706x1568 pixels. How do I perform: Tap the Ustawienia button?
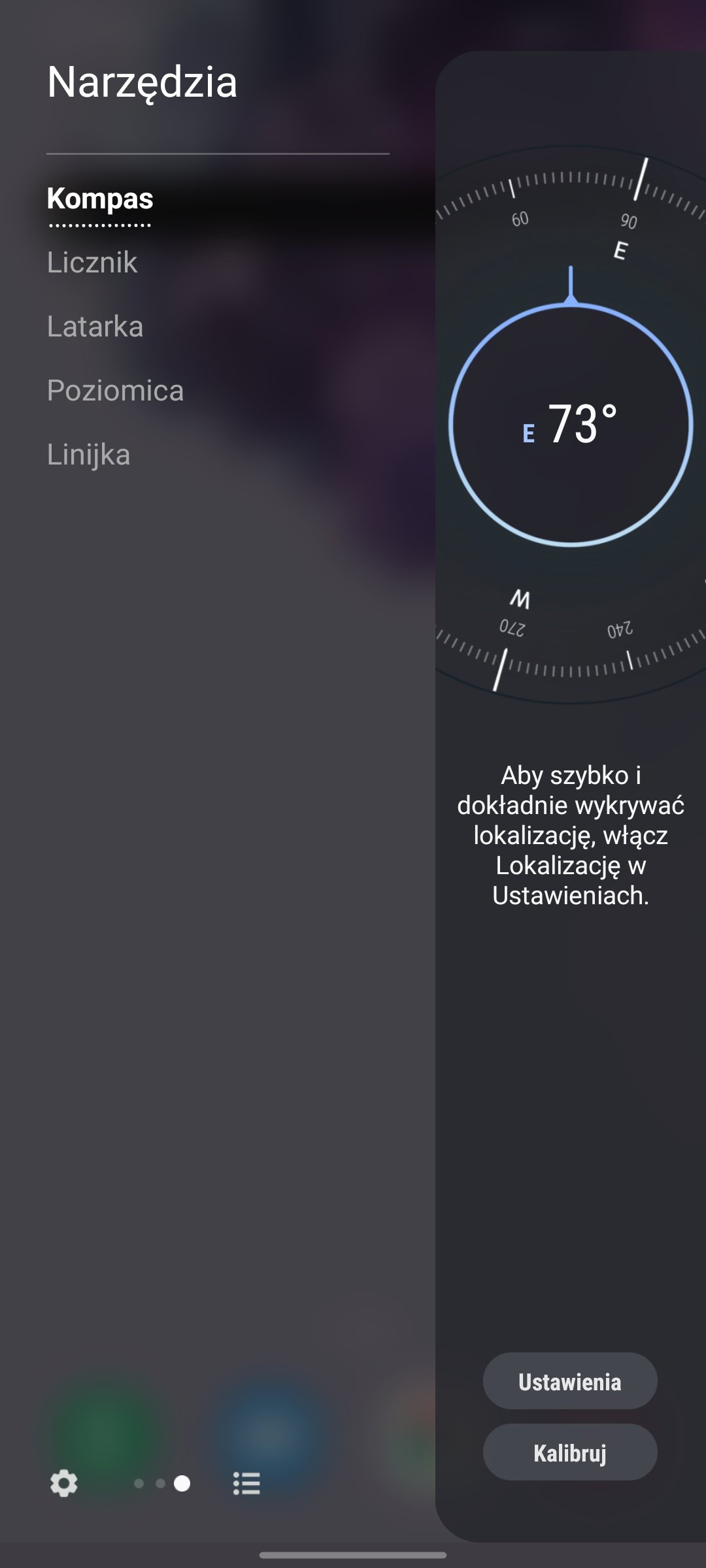click(x=570, y=1380)
